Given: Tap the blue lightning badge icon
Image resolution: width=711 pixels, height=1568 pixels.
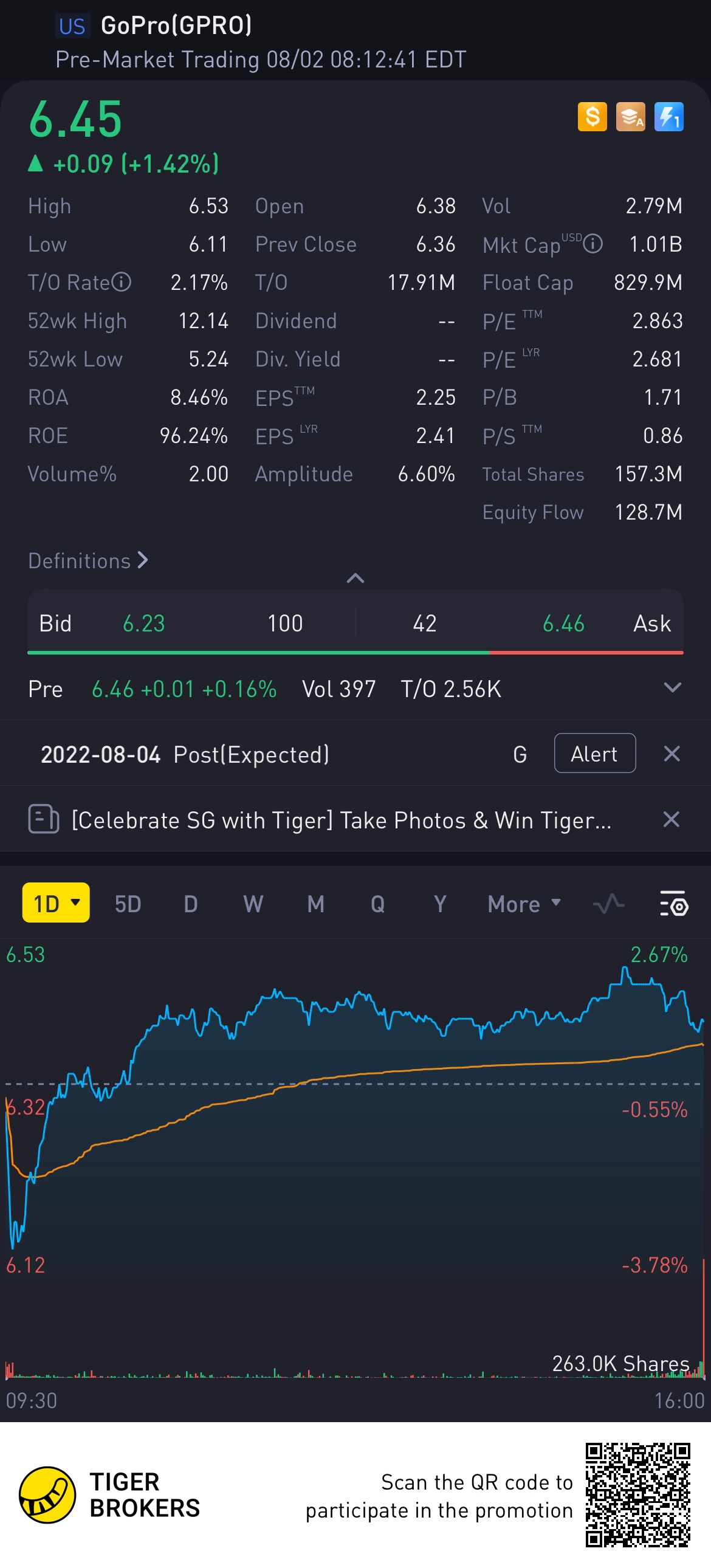Looking at the screenshot, I should pyautogui.click(x=668, y=117).
